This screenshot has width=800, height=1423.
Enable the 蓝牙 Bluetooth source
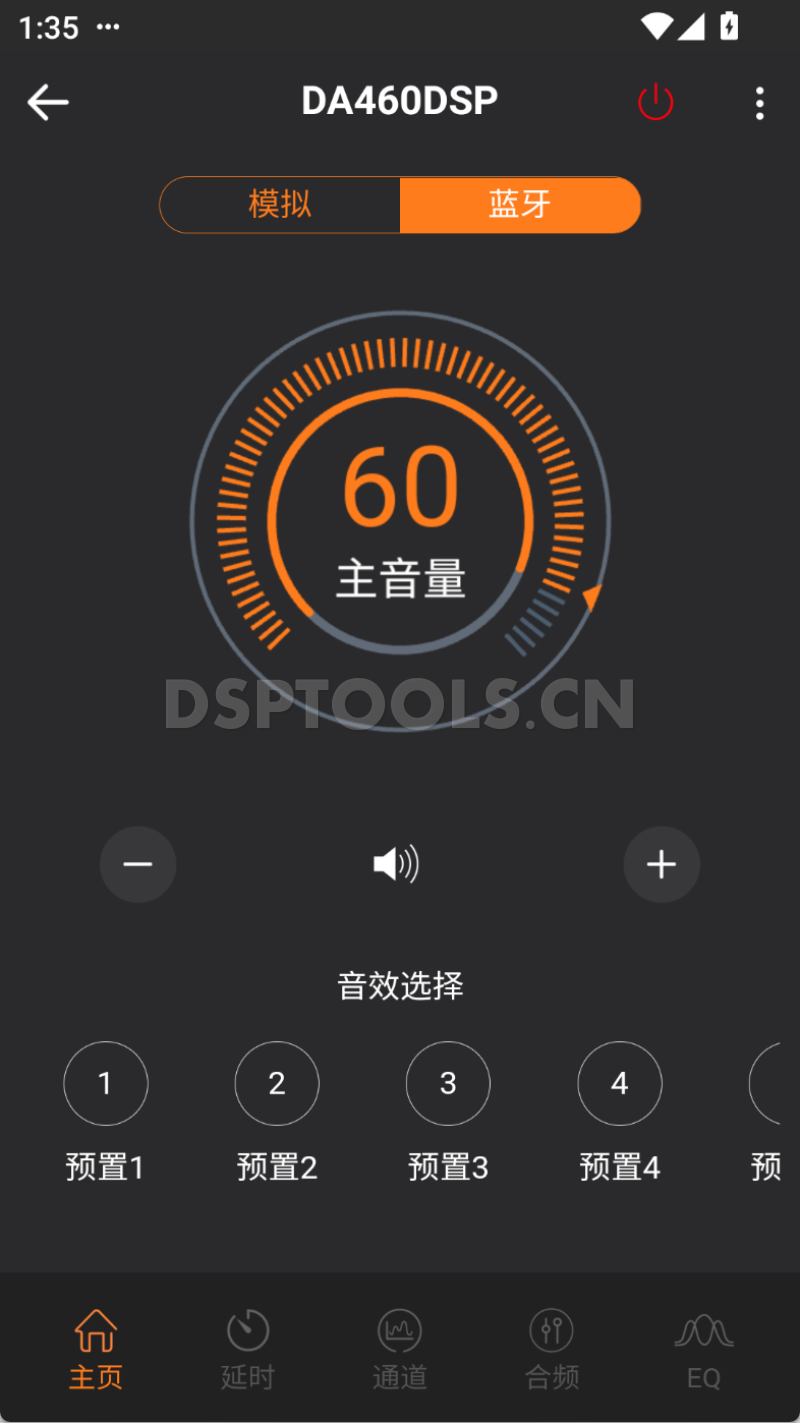point(520,204)
